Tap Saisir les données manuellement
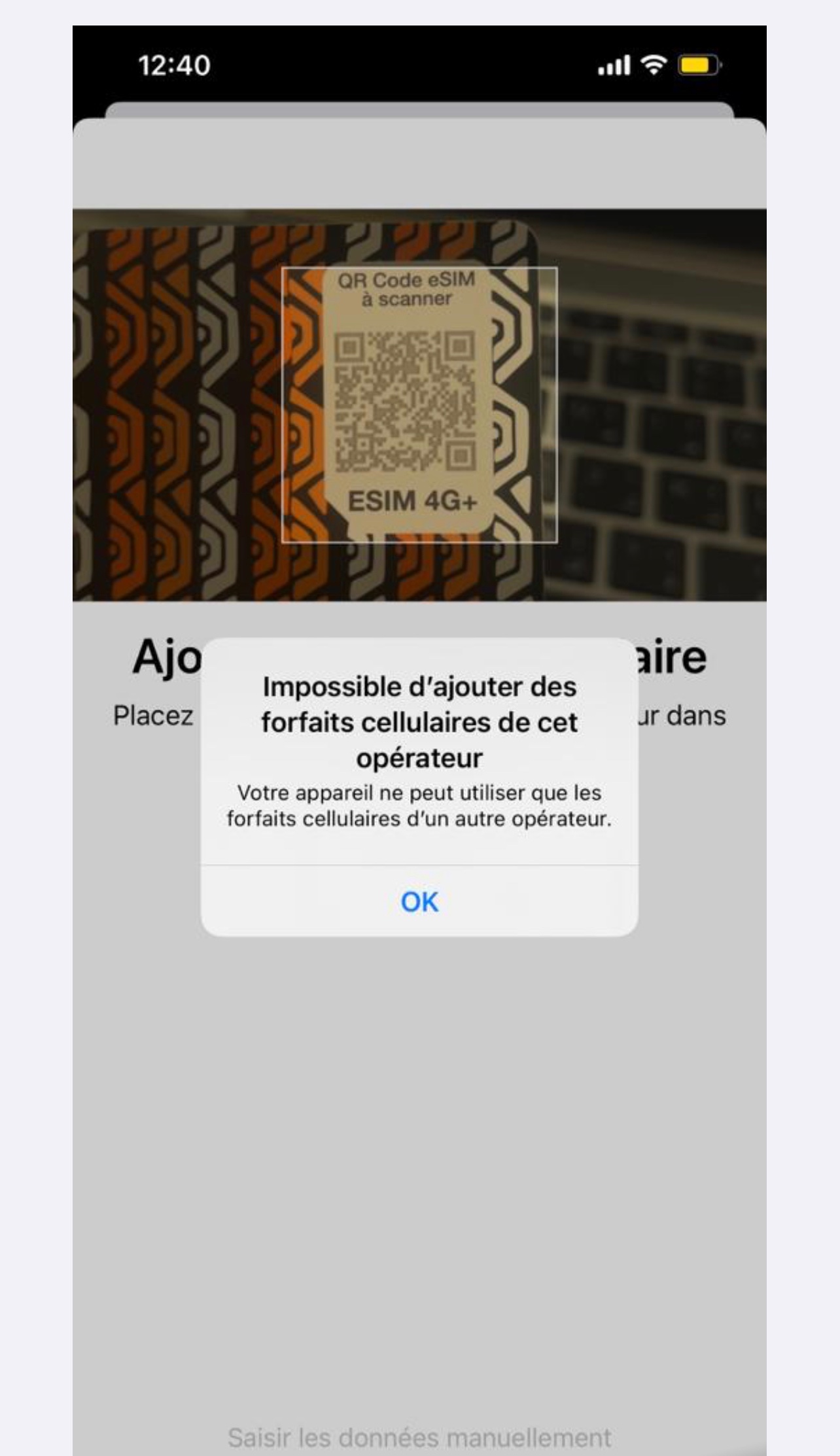The height and width of the screenshot is (1456, 840). tap(419, 1437)
